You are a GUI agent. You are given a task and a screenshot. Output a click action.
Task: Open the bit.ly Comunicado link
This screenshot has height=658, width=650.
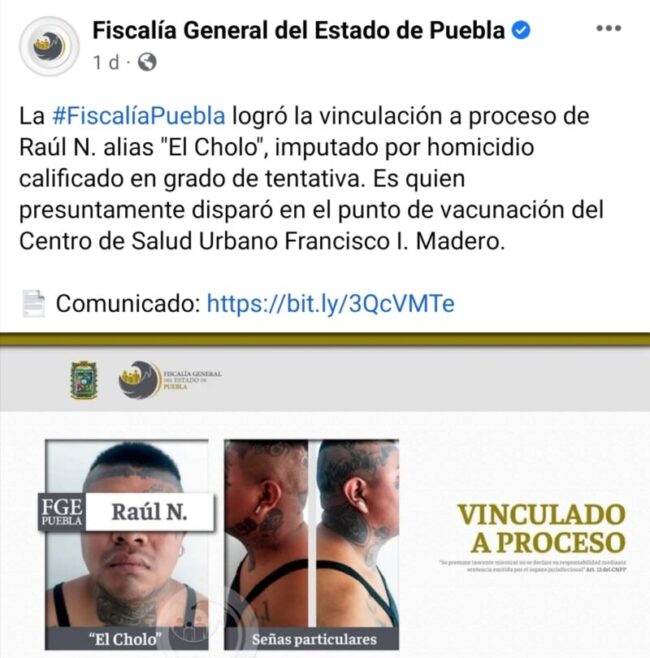click(330, 303)
